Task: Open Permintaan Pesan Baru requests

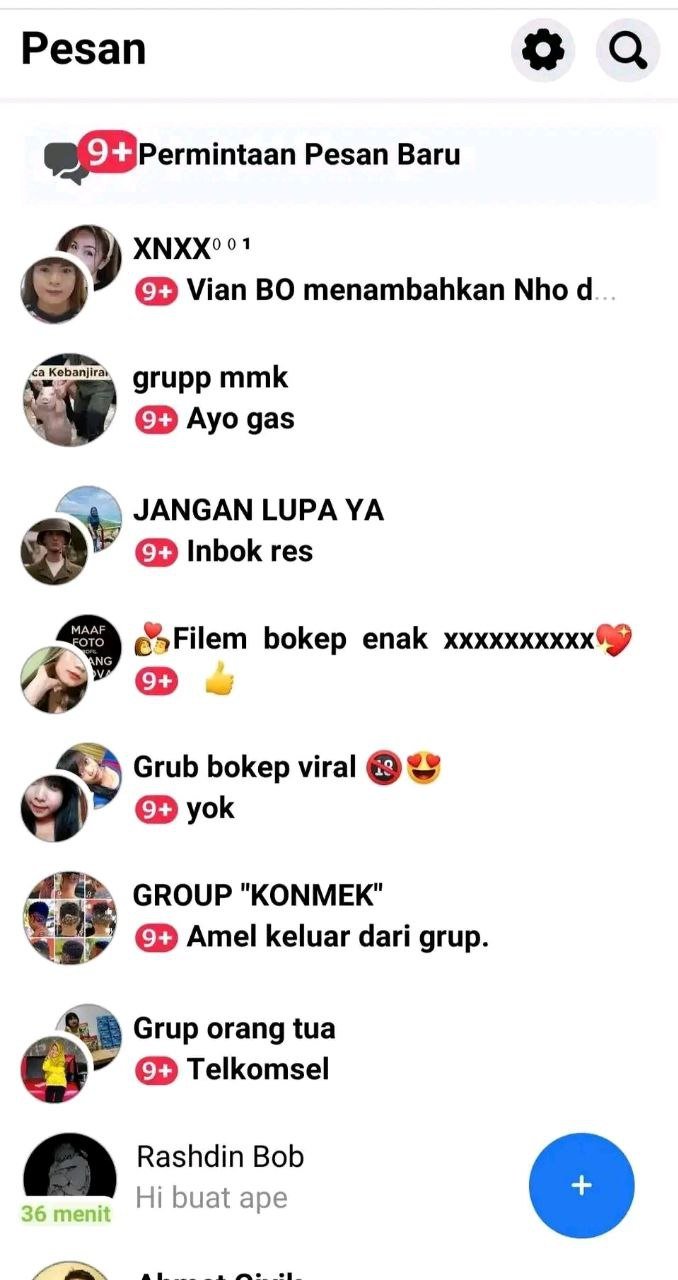Action: [299, 155]
